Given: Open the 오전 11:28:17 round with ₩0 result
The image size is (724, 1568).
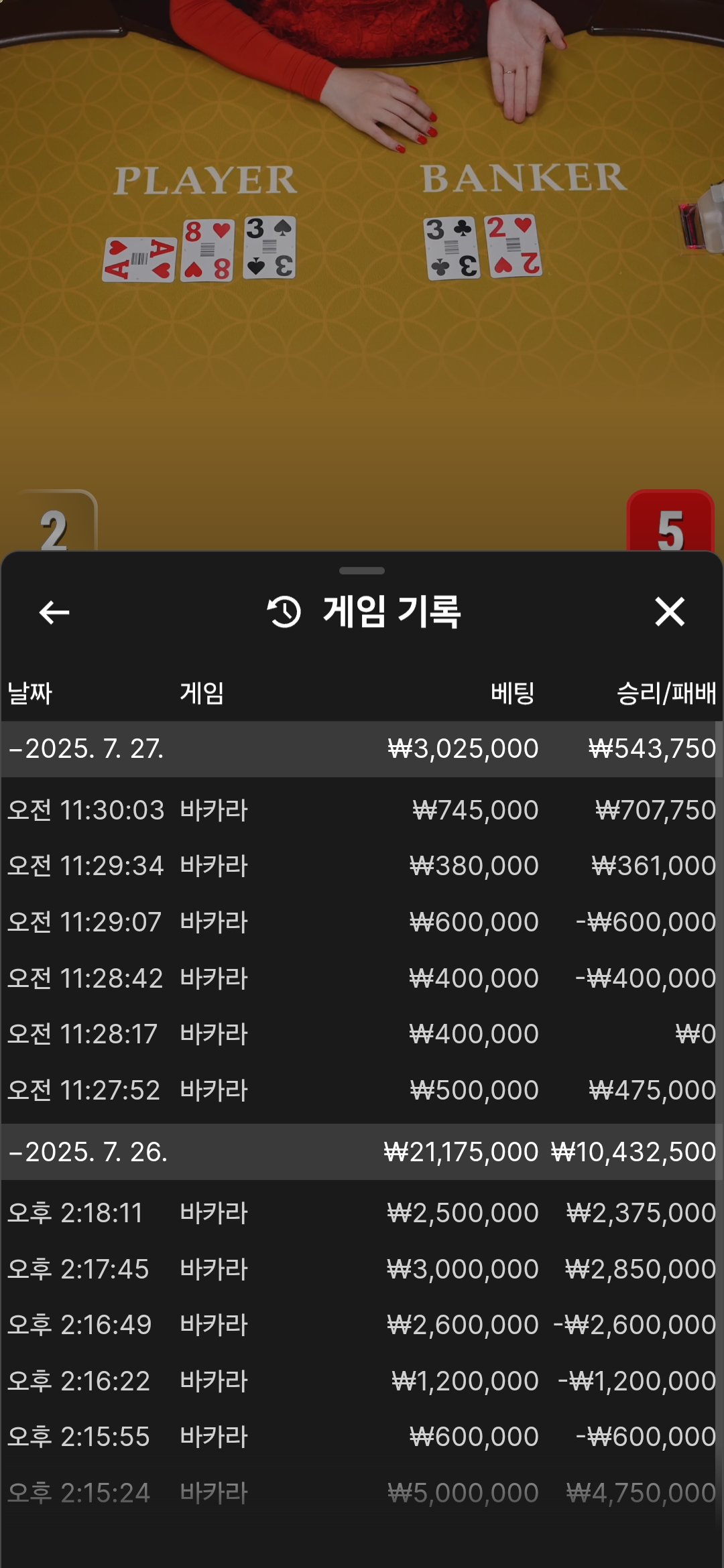Looking at the screenshot, I should [362, 1034].
